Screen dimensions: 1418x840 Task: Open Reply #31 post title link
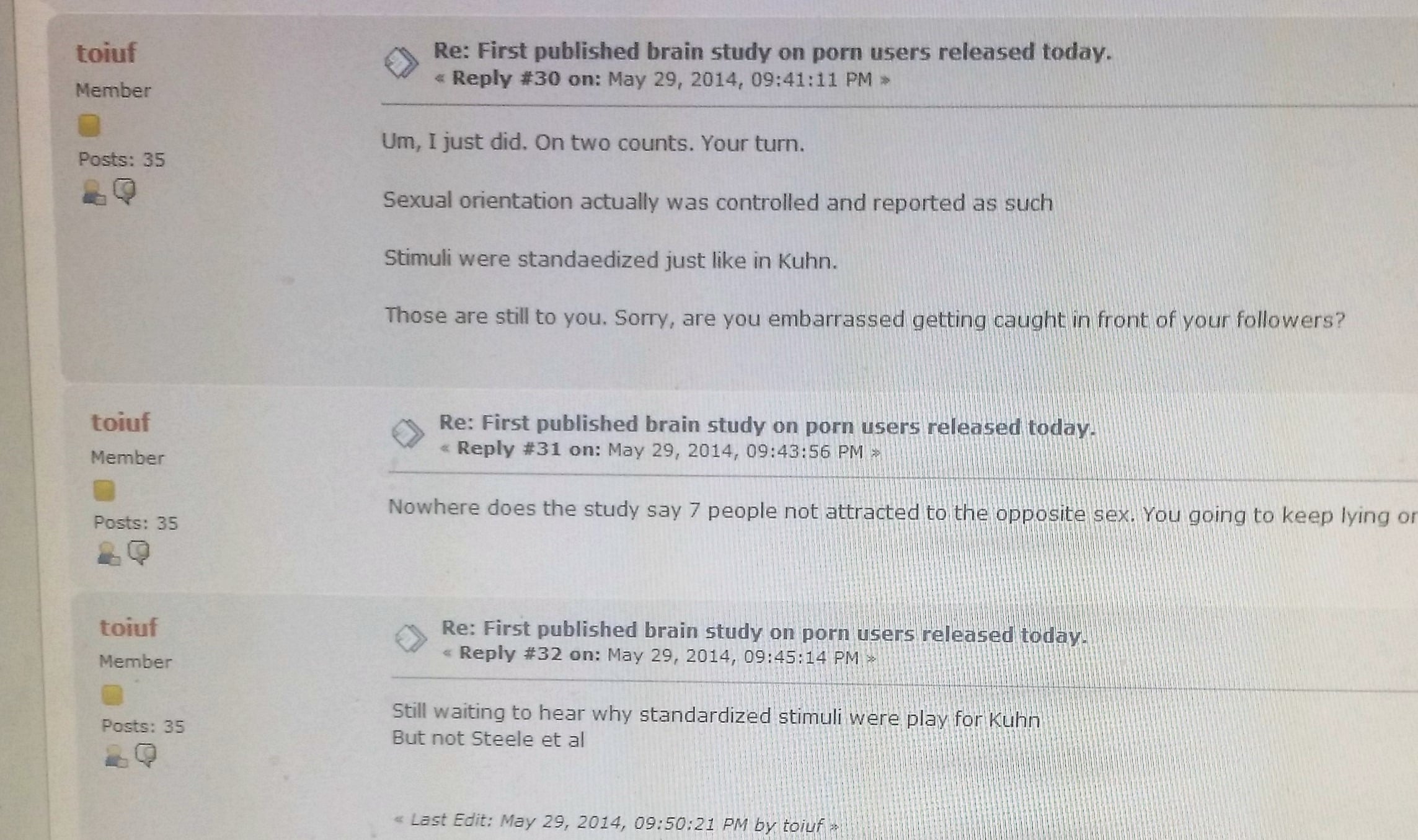click(767, 426)
